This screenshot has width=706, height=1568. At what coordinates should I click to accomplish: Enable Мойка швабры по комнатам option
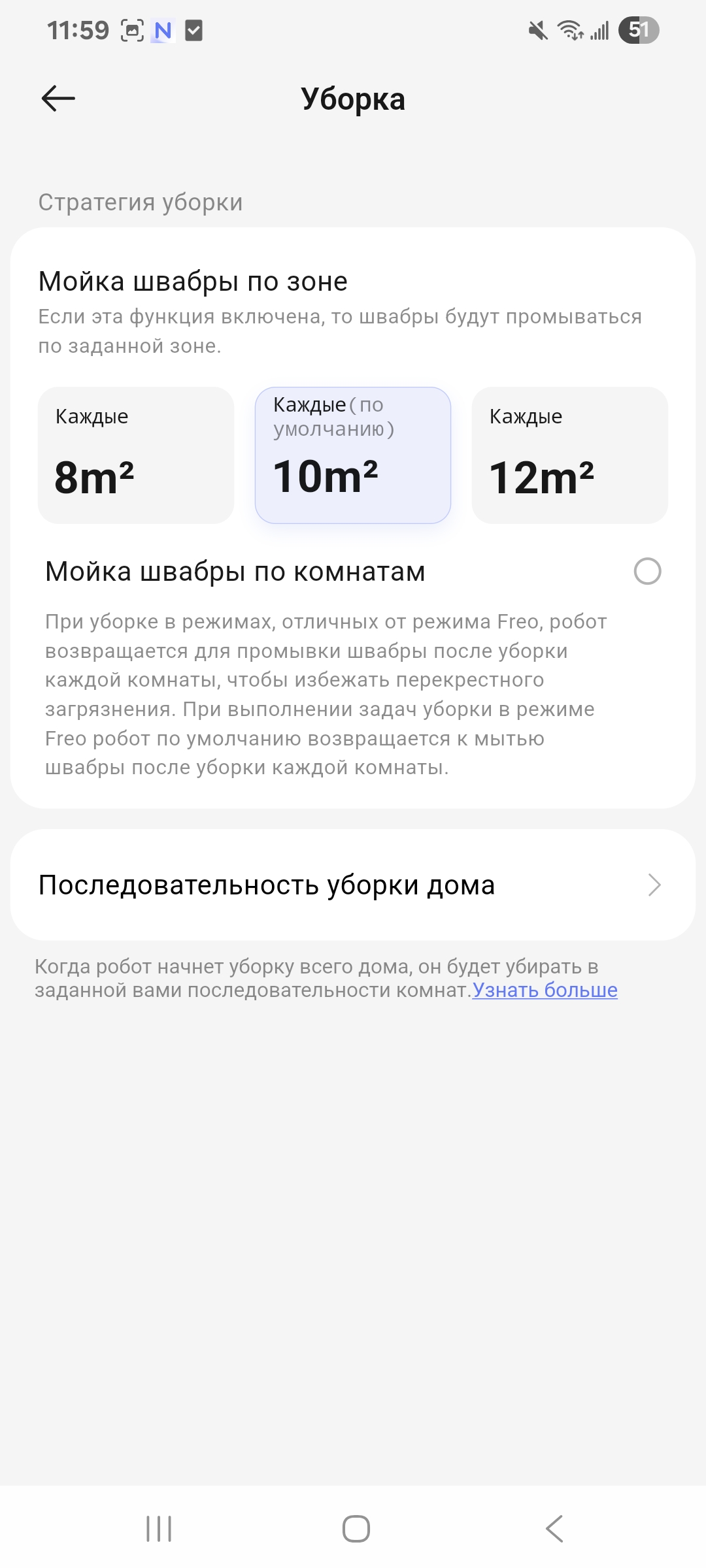click(647, 572)
